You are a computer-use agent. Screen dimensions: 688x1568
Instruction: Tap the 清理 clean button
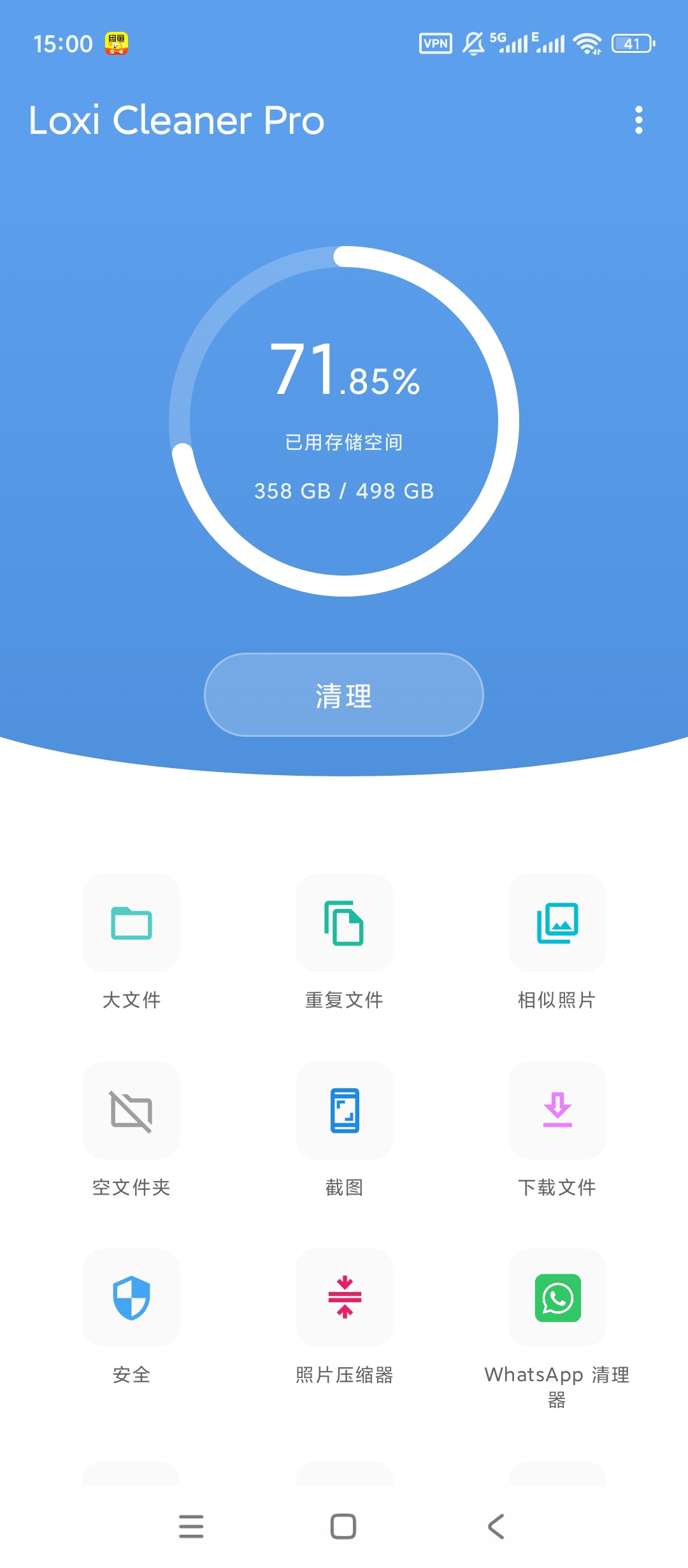[344, 695]
